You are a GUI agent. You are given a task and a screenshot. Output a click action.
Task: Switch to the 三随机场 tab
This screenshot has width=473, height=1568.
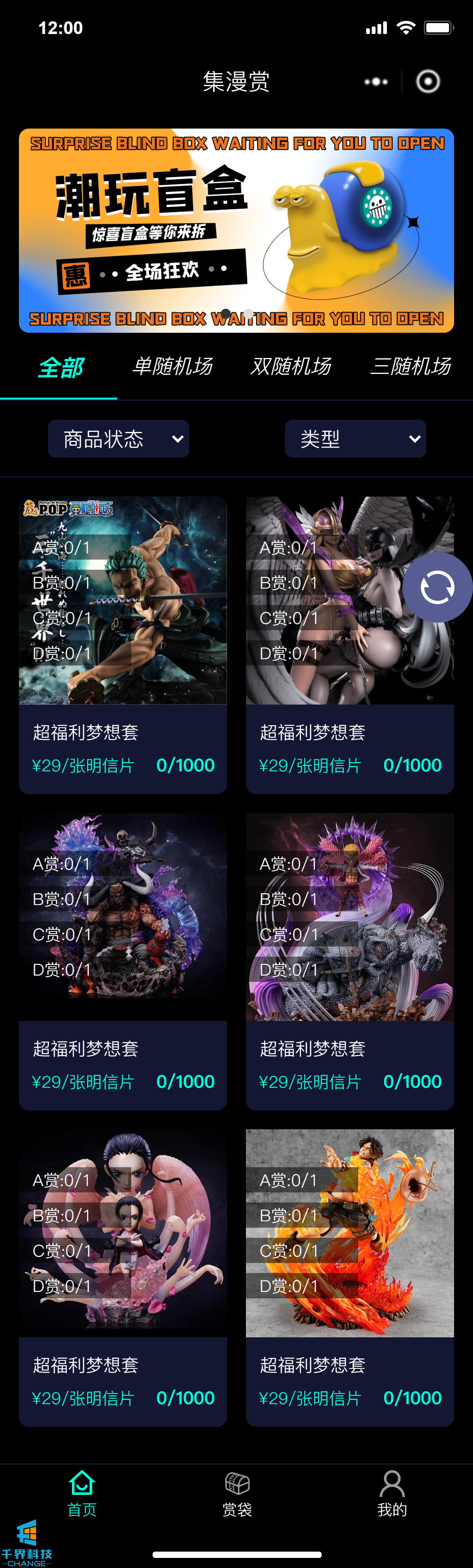click(410, 366)
